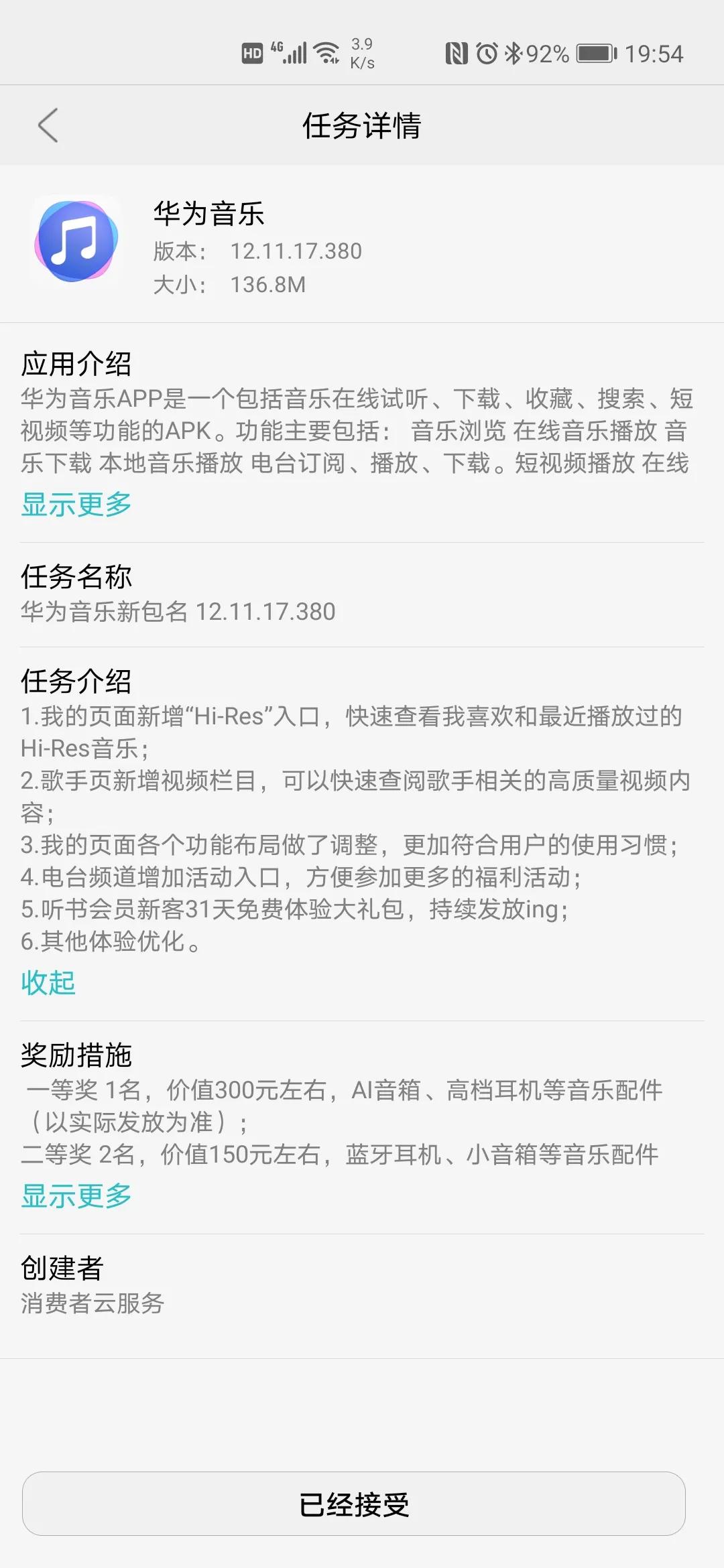
Task: Tap the 任务详情 title bar
Action: click(x=362, y=125)
